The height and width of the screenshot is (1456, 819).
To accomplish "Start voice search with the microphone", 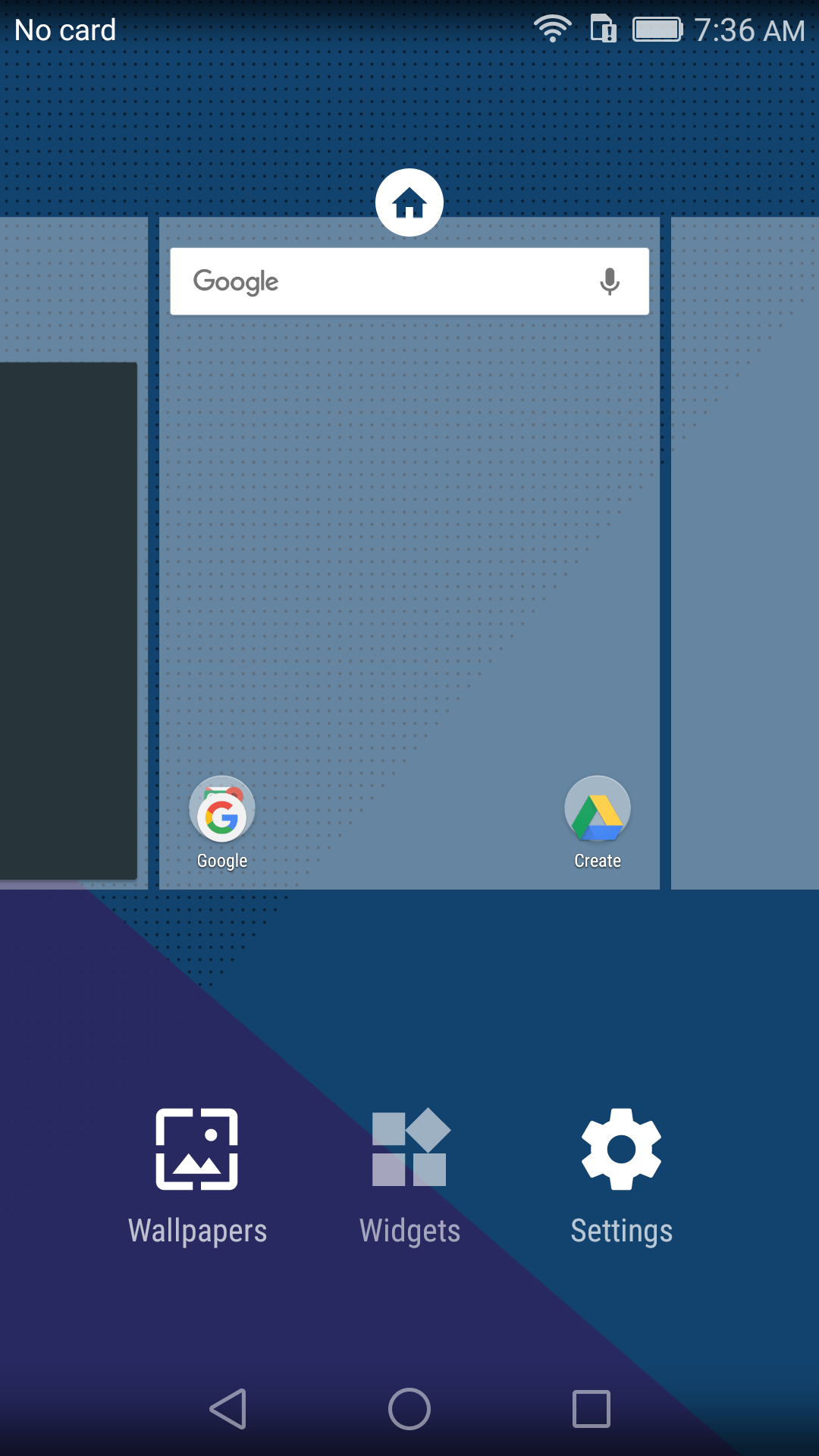I will click(x=610, y=281).
